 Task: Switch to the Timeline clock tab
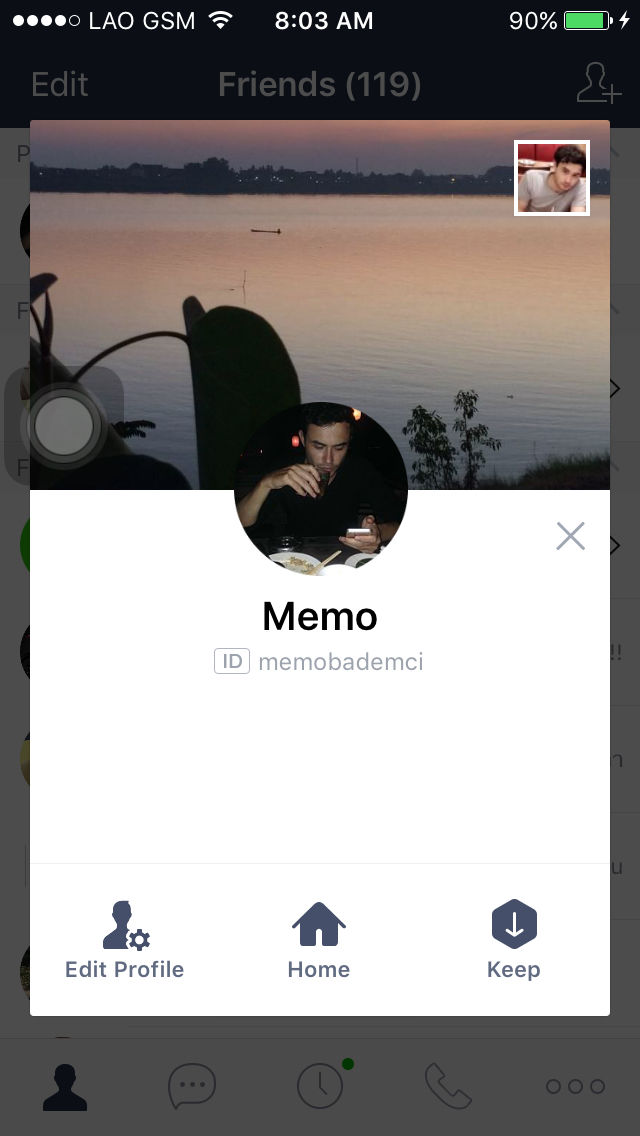click(x=322, y=1085)
